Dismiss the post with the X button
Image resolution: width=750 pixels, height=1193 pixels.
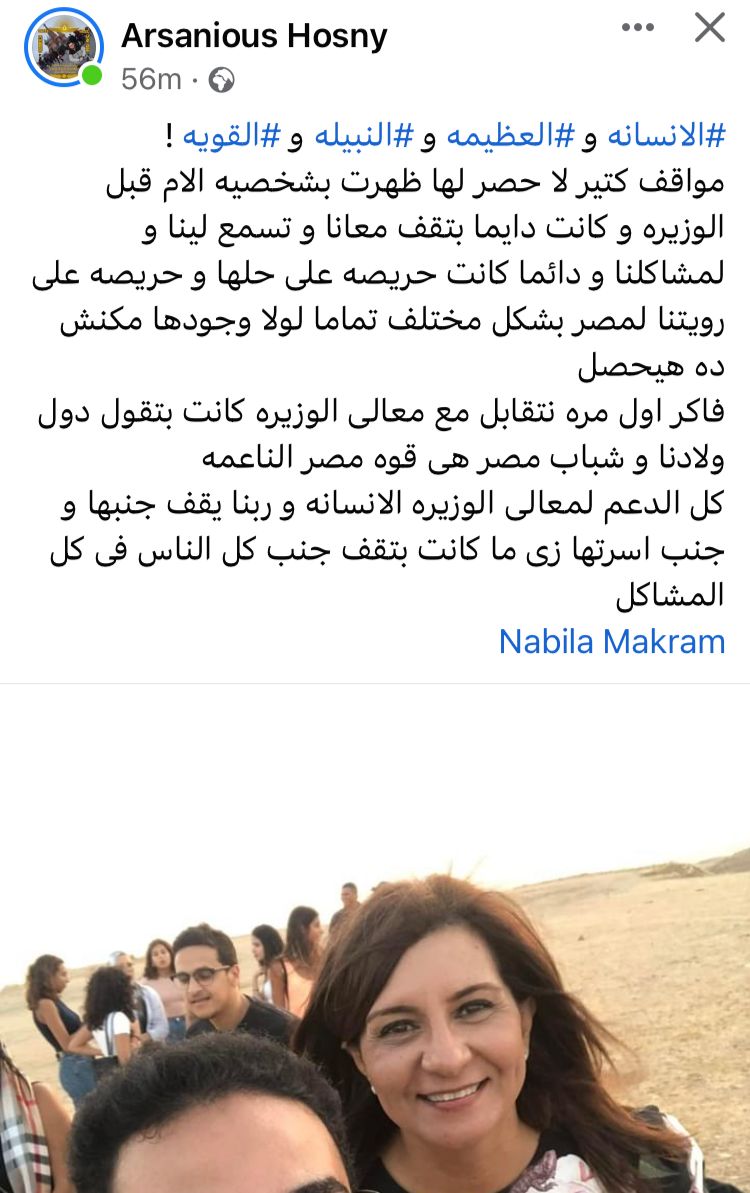[709, 28]
